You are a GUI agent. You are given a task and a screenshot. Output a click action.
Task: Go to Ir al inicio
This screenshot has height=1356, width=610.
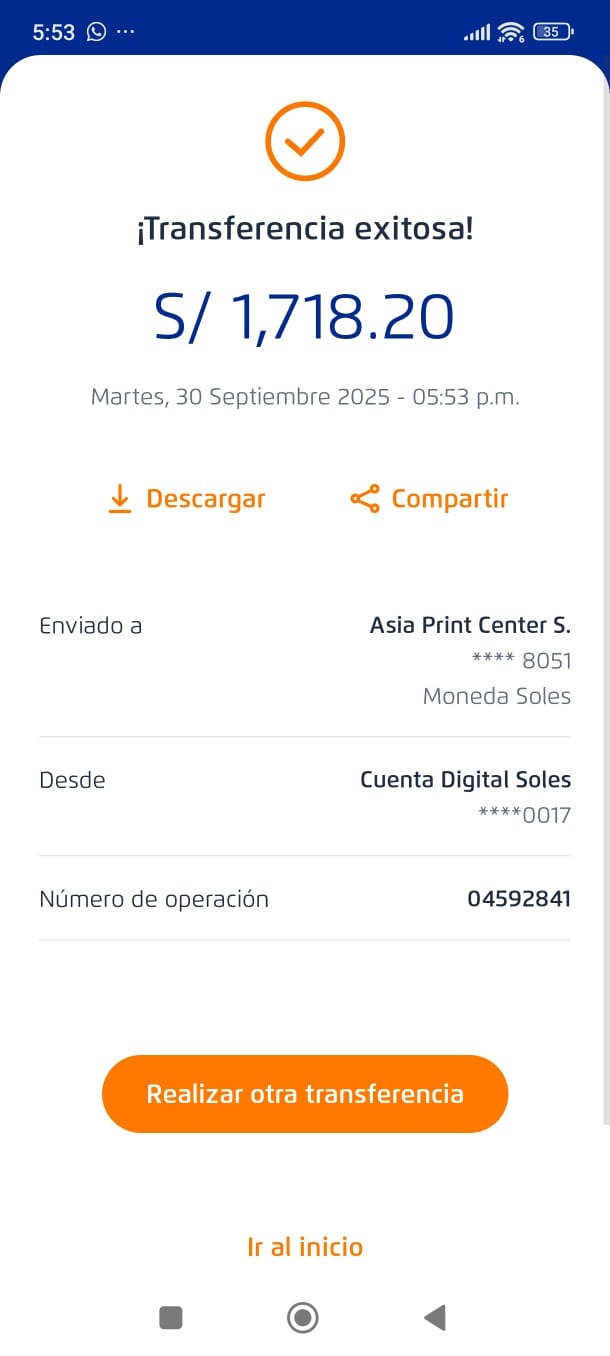click(305, 1247)
